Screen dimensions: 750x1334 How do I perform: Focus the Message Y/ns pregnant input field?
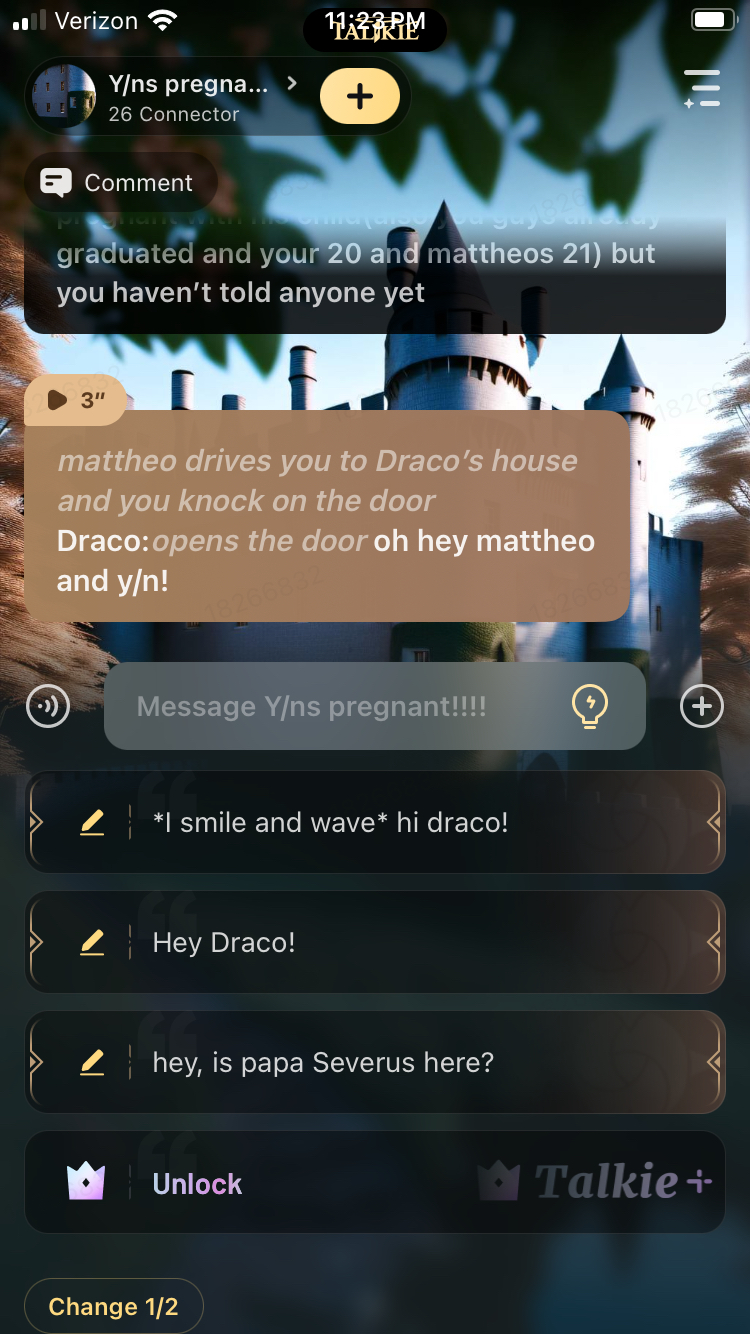click(330, 706)
